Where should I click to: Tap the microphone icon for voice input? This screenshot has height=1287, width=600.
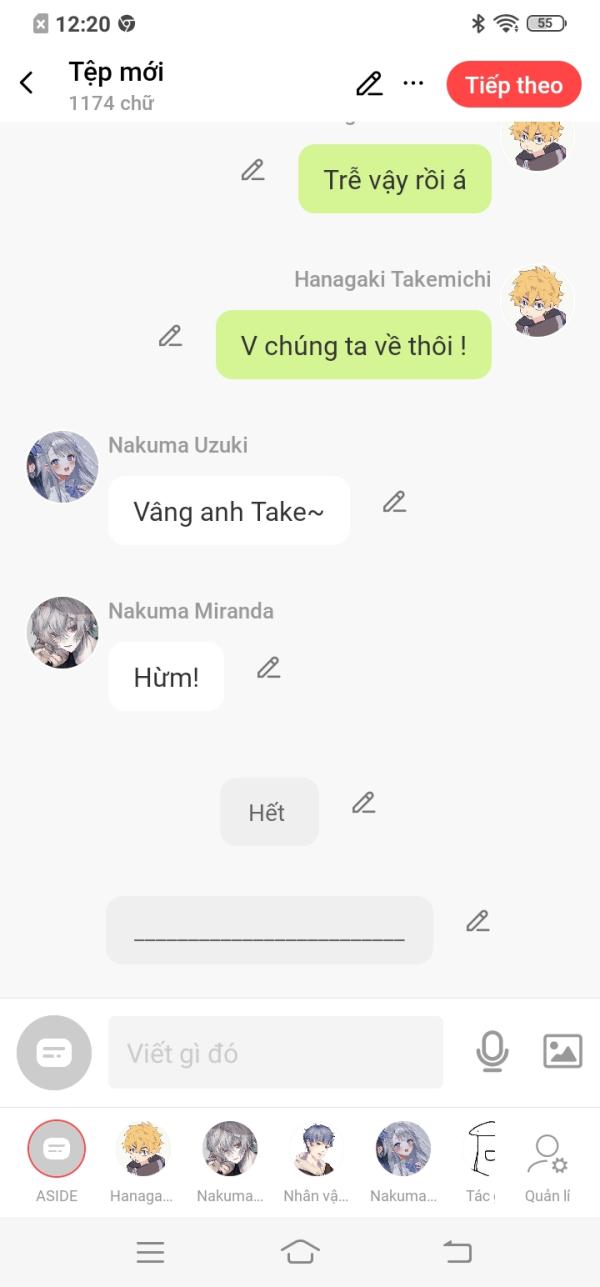tap(492, 1051)
